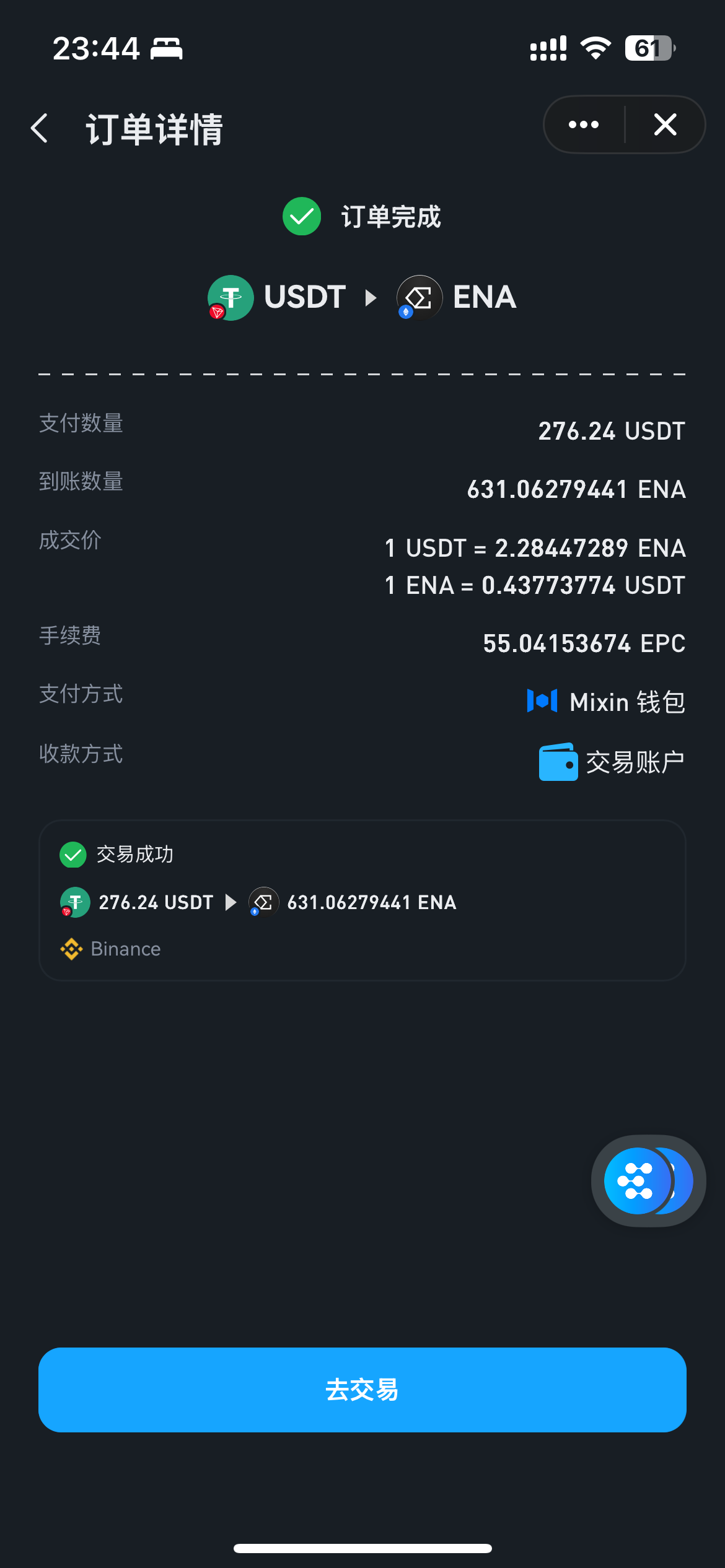Open the three-dot more options menu
Image resolution: width=725 pixels, height=1568 pixels.
[x=584, y=125]
